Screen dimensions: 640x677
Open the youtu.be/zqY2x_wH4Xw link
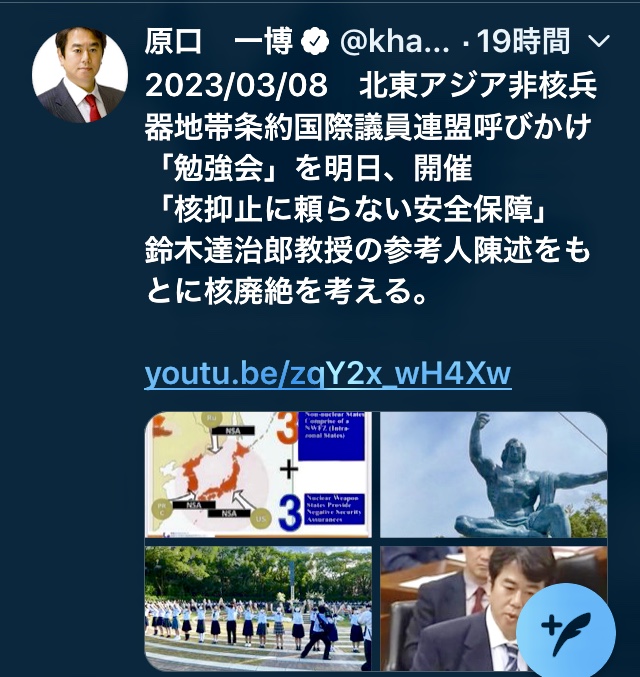click(328, 374)
